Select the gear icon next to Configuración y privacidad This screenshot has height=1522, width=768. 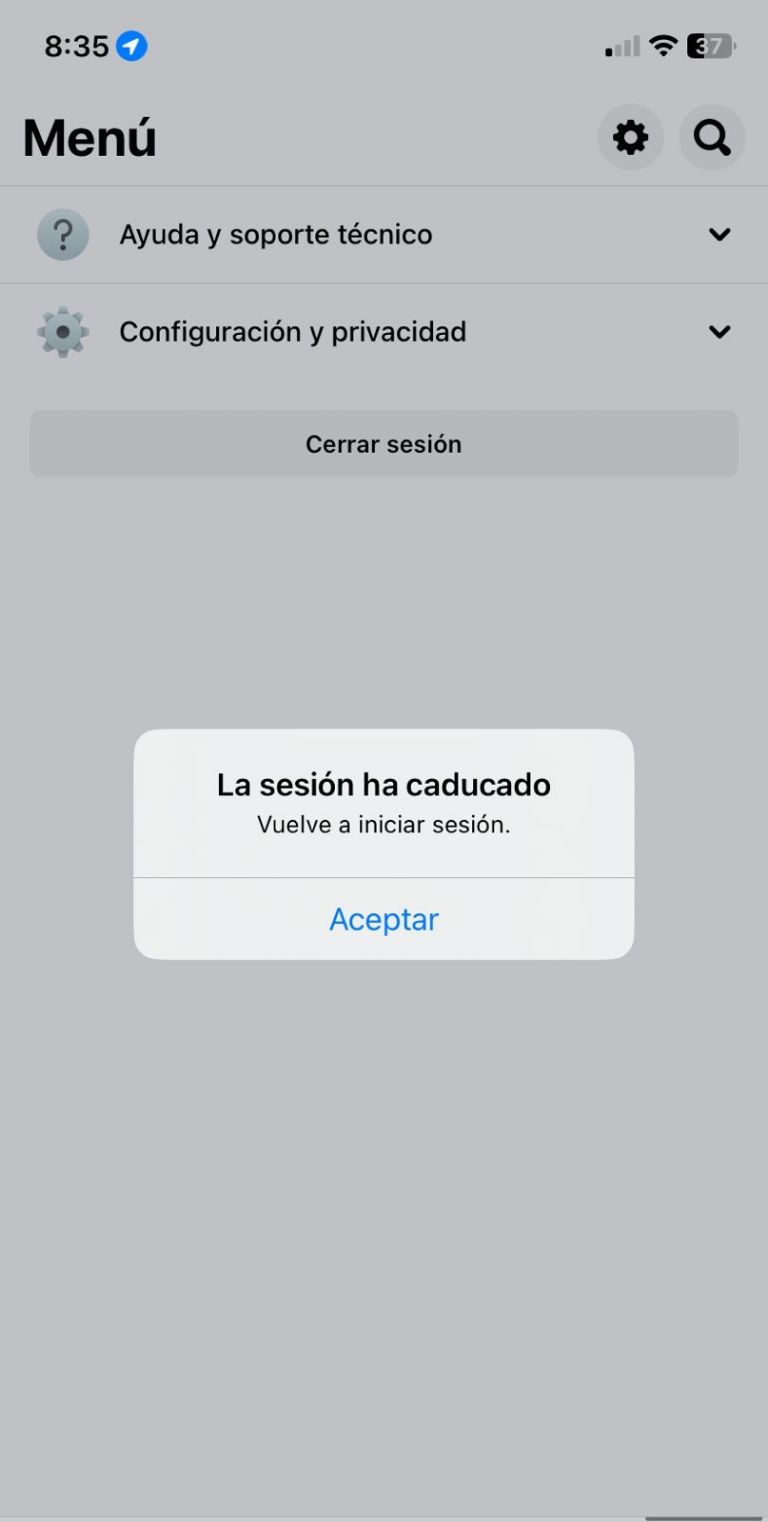pyautogui.click(x=63, y=331)
